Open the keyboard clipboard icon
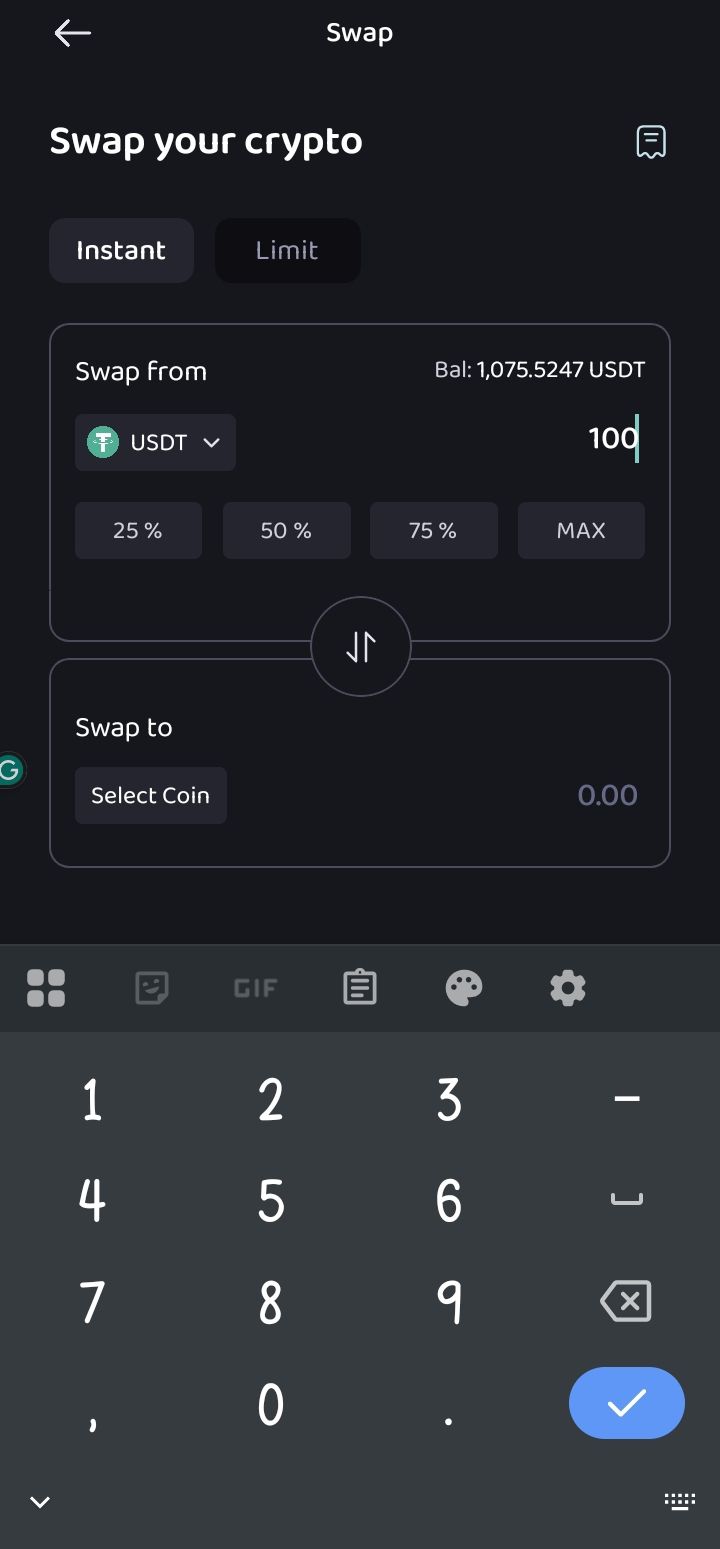This screenshot has height=1549, width=720. click(360, 988)
